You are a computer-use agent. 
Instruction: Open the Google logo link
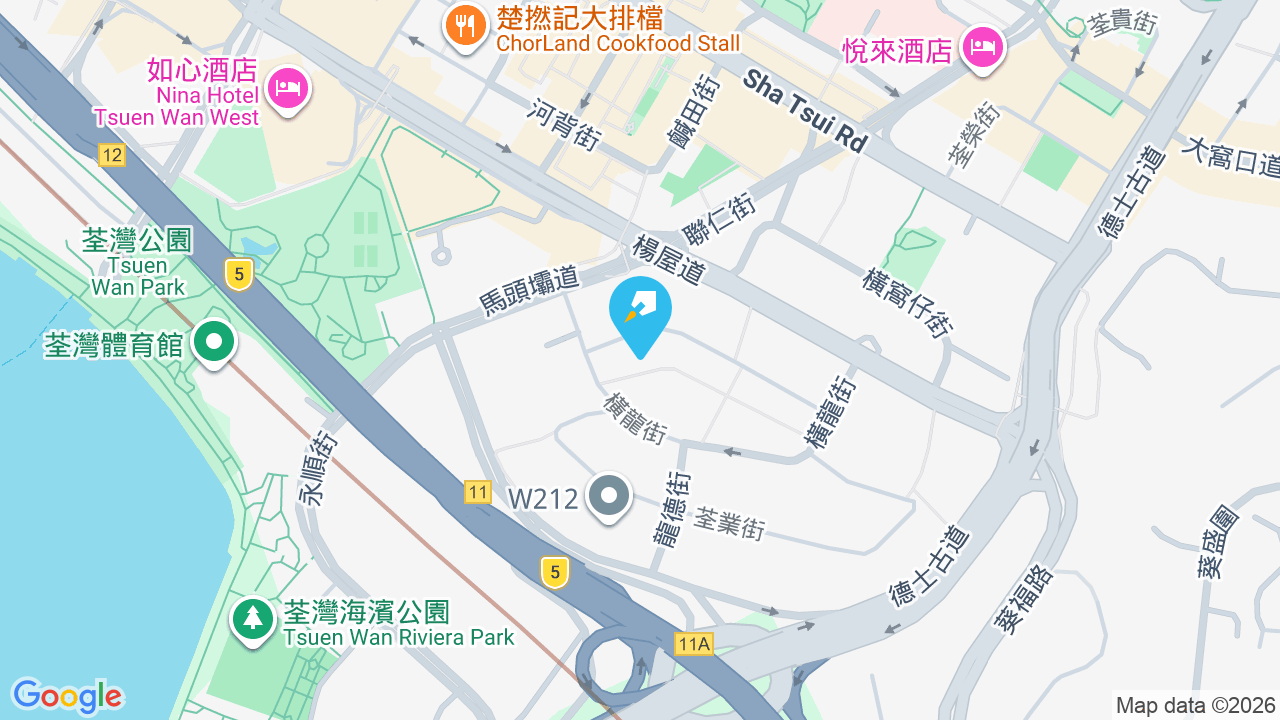(x=67, y=696)
